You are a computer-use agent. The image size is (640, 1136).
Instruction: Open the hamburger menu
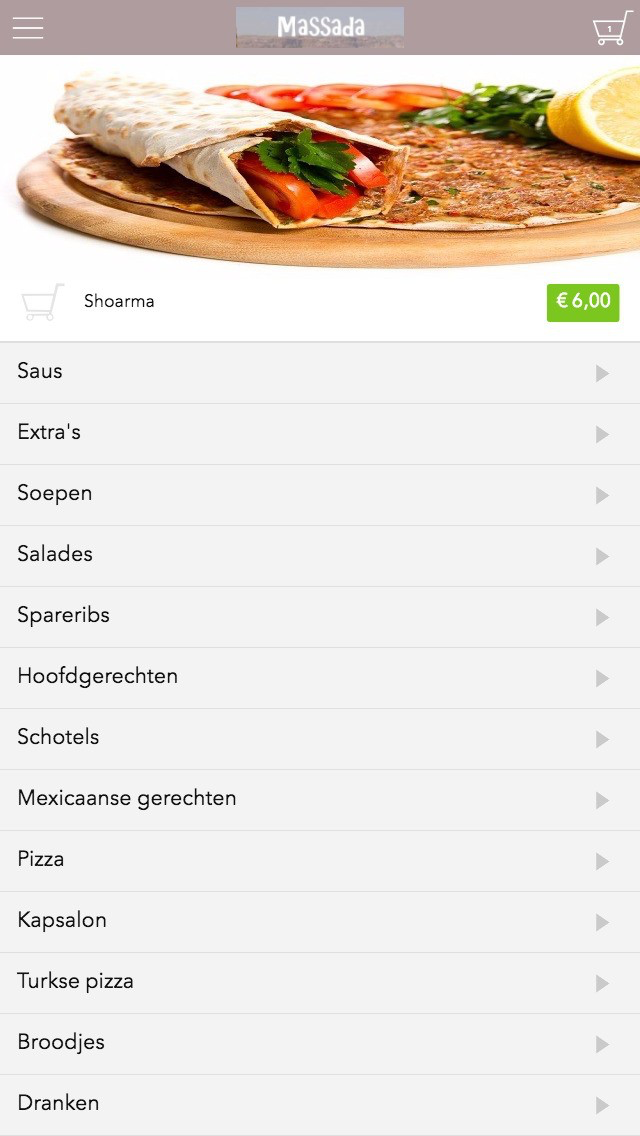click(28, 28)
